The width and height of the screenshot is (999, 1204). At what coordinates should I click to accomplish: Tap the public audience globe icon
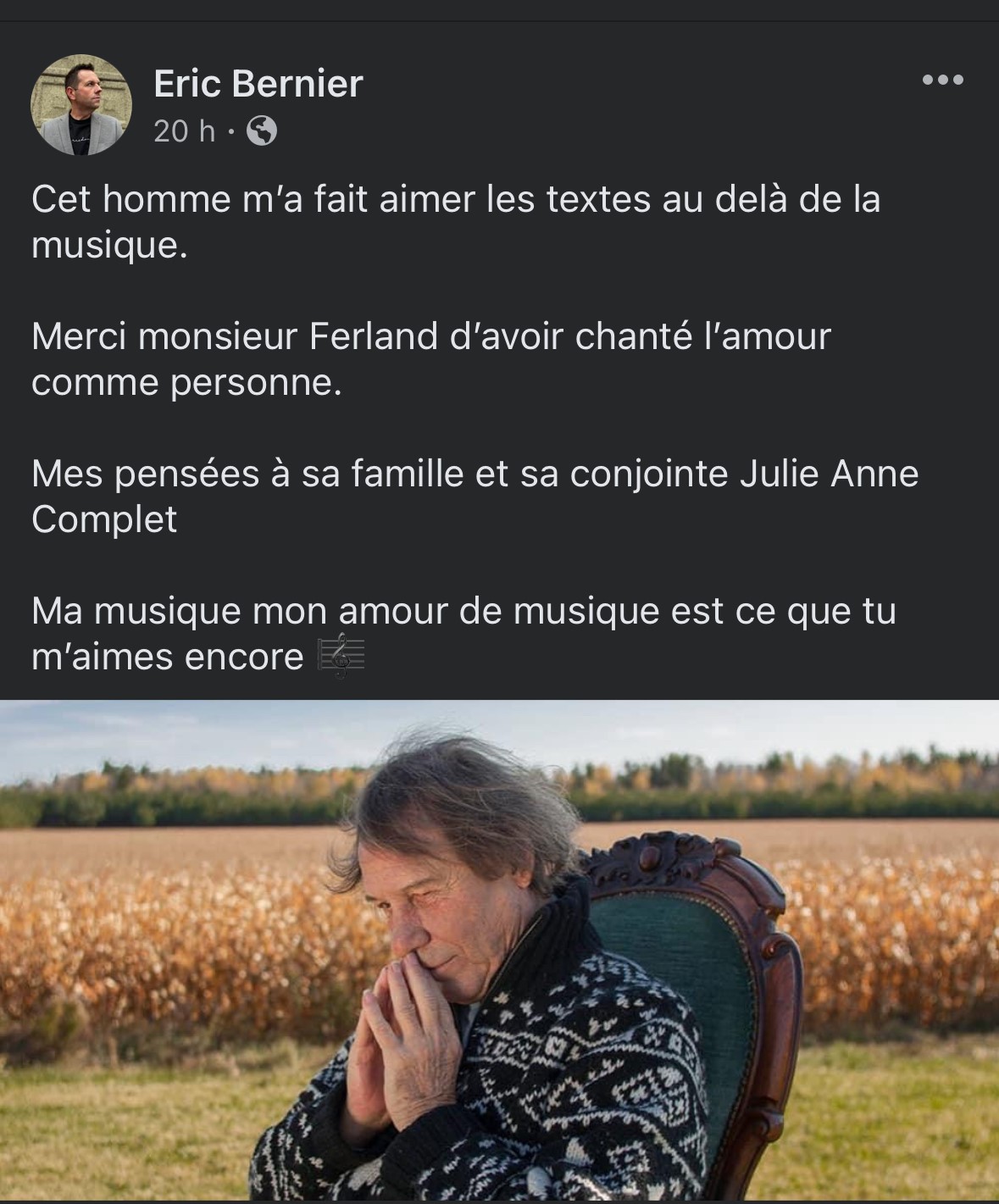click(x=262, y=131)
